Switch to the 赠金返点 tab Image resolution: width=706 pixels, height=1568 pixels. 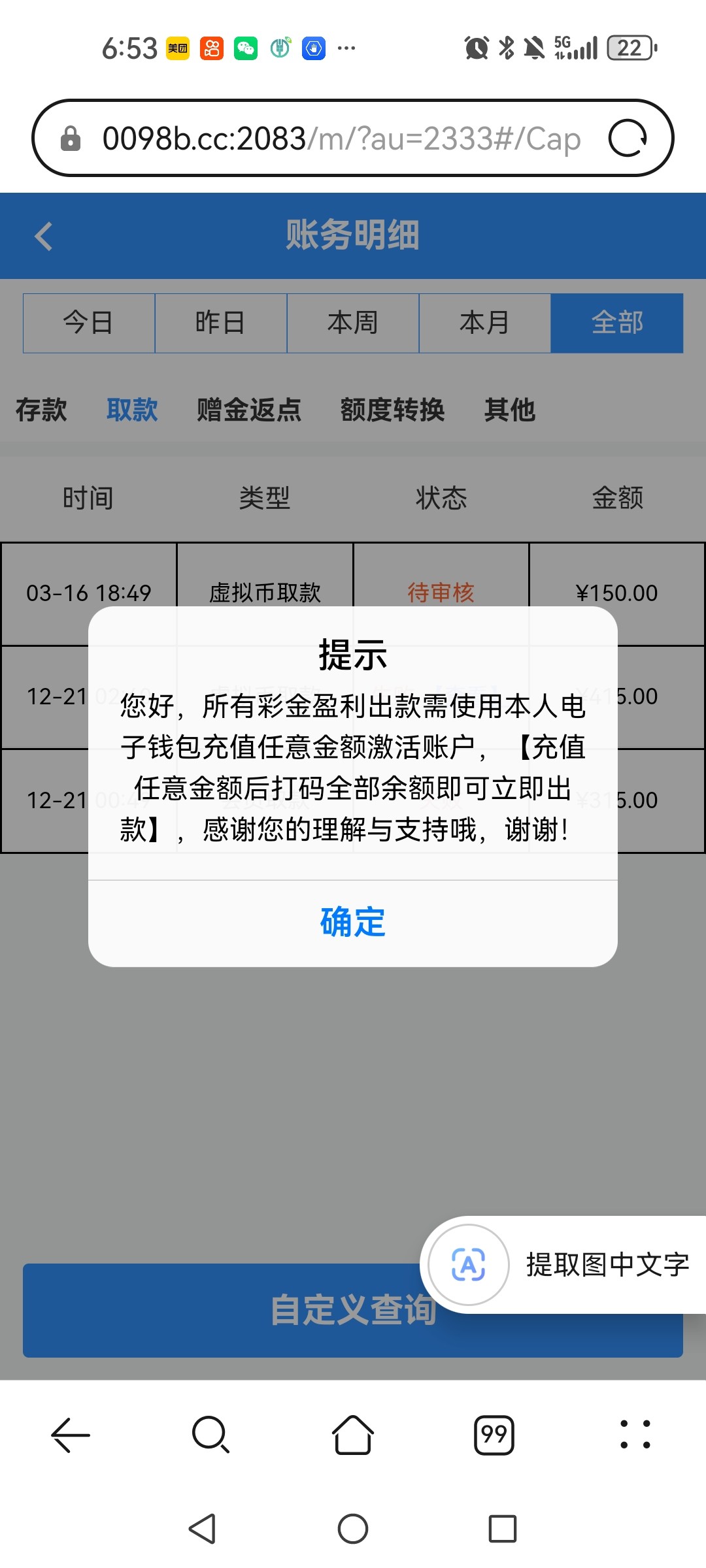coord(249,410)
